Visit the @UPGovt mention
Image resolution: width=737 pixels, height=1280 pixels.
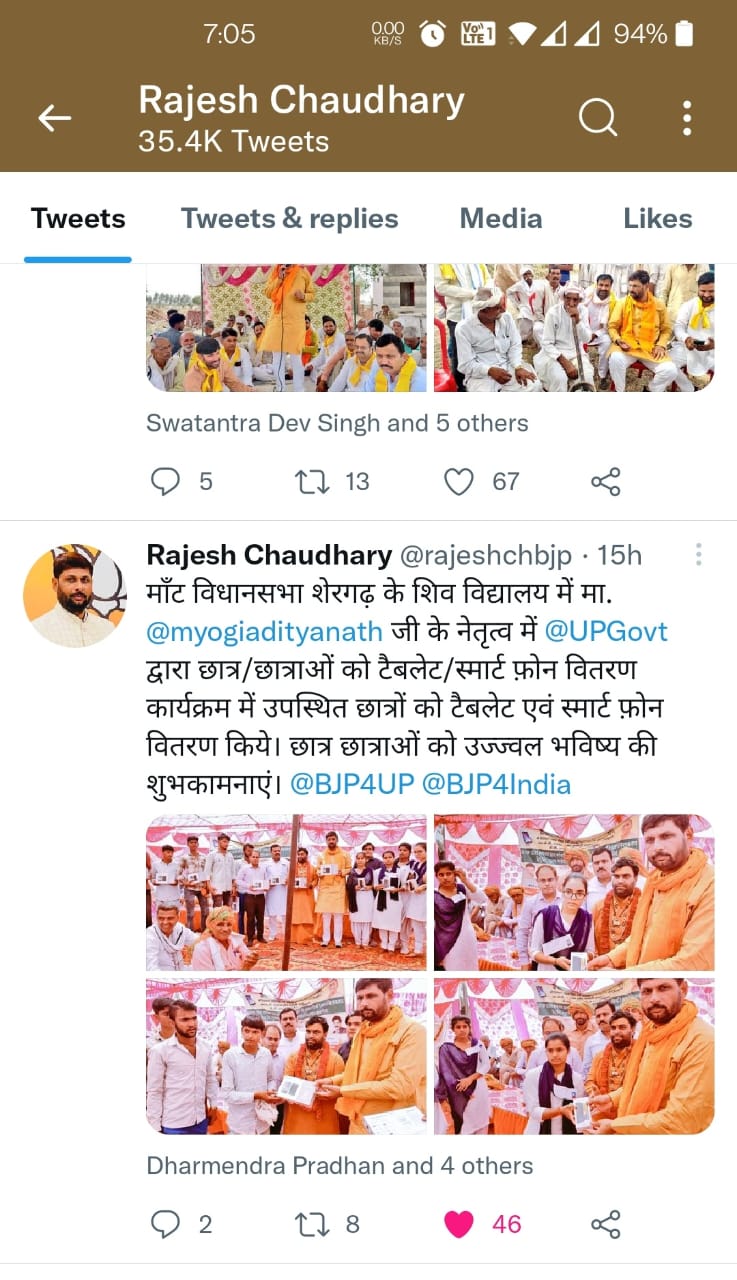[x=606, y=632]
